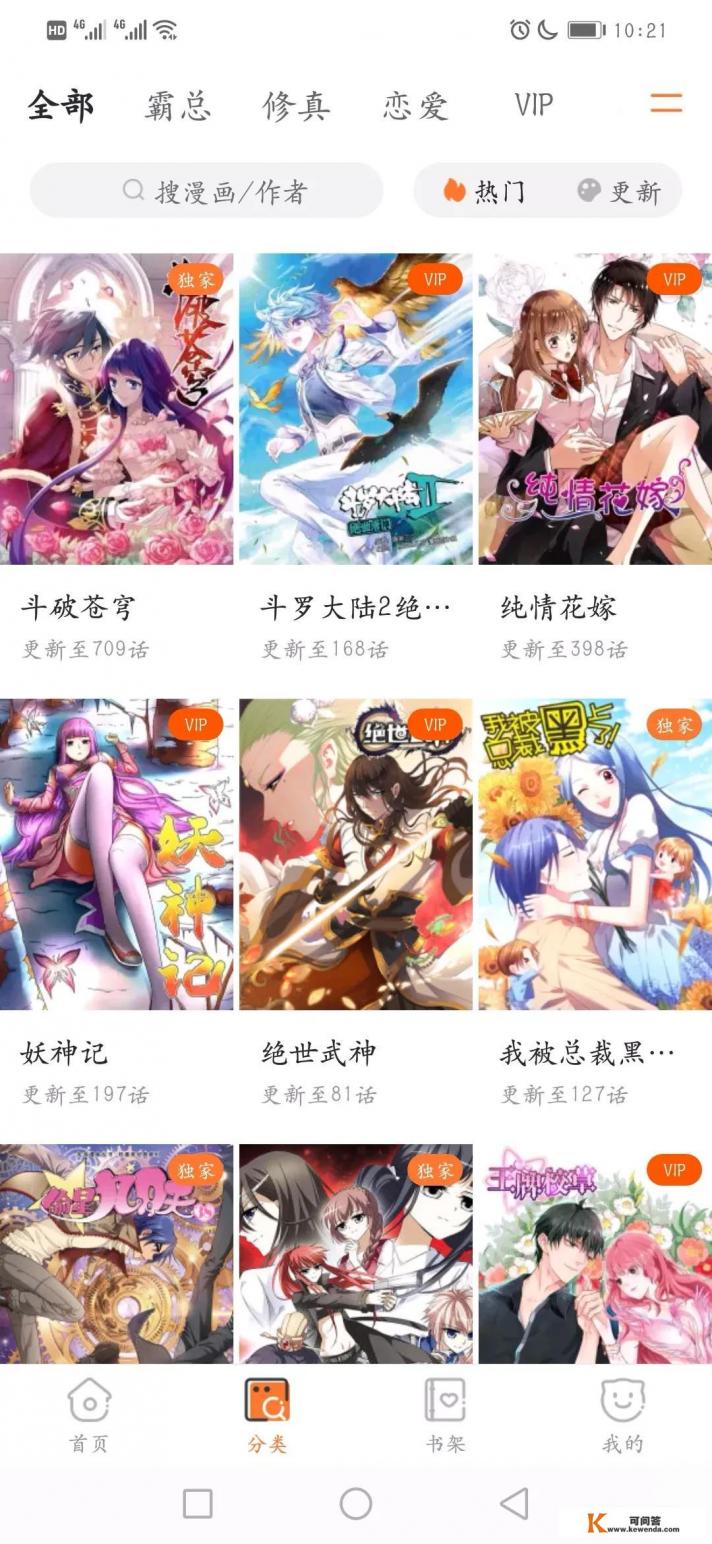
Task: Tap the 搜漫画/作者 search box
Action: click(207, 190)
